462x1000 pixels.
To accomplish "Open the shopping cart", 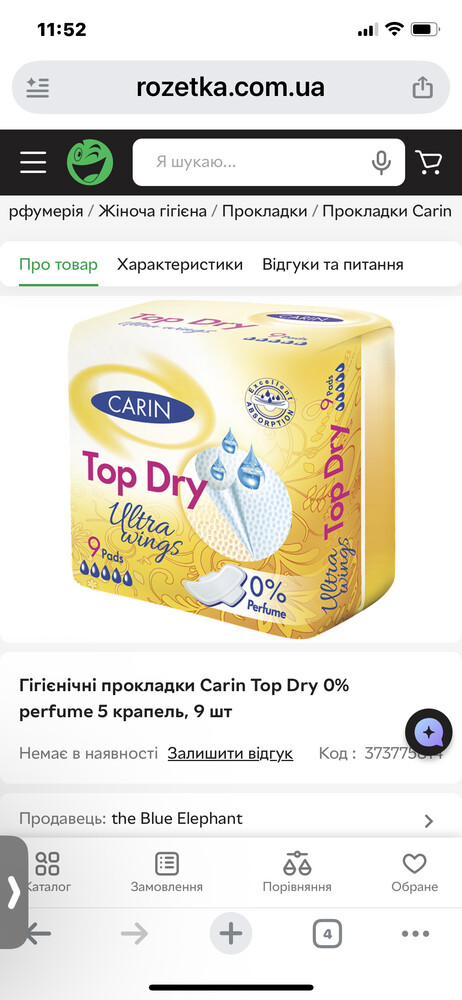I will coord(429,163).
